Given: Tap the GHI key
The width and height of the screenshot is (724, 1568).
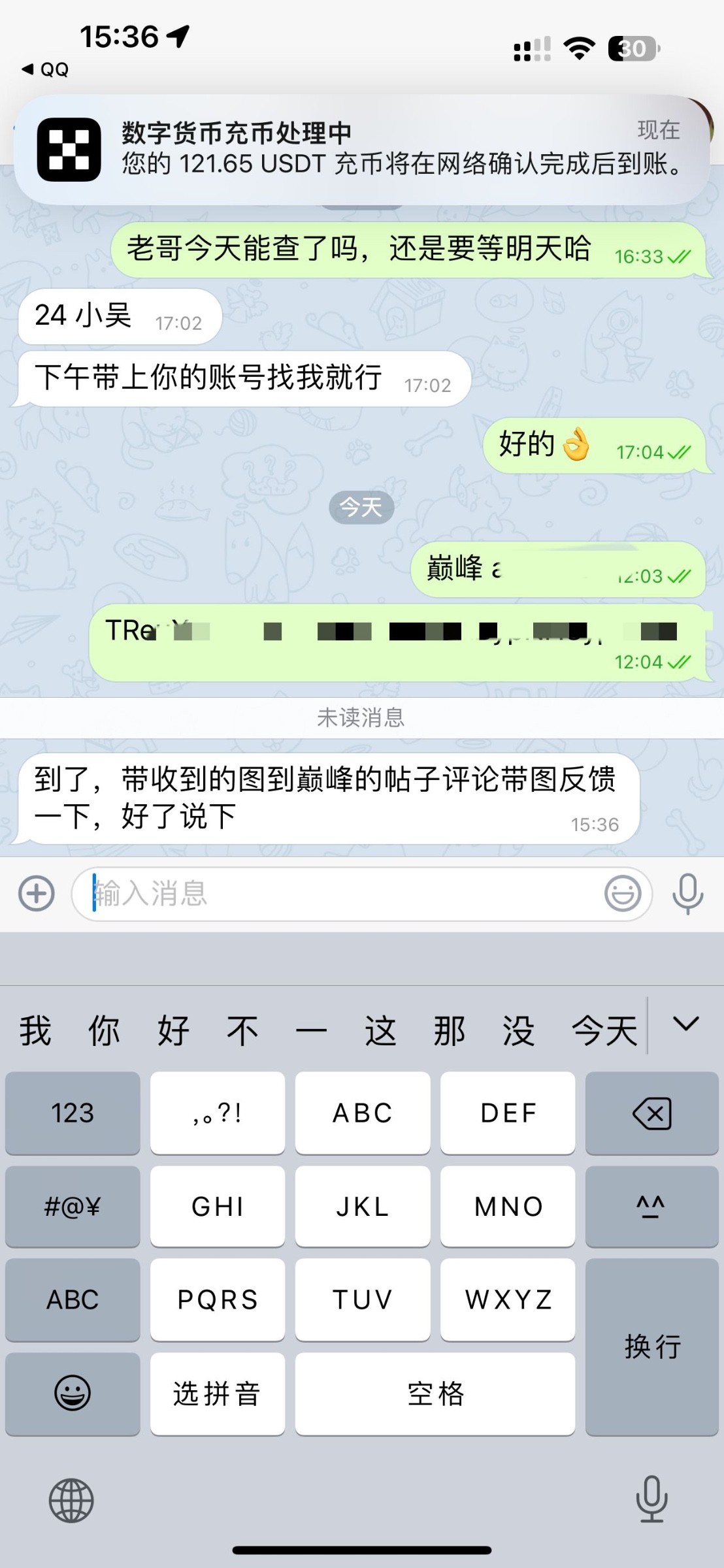Looking at the screenshot, I should click(x=217, y=1206).
